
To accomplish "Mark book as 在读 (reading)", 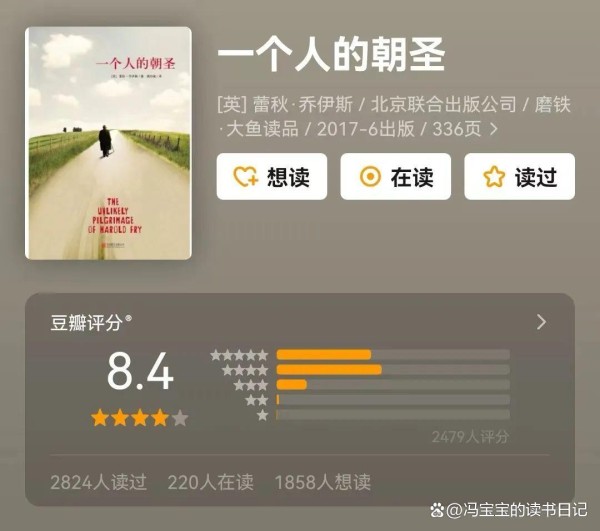I will [x=396, y=177].
